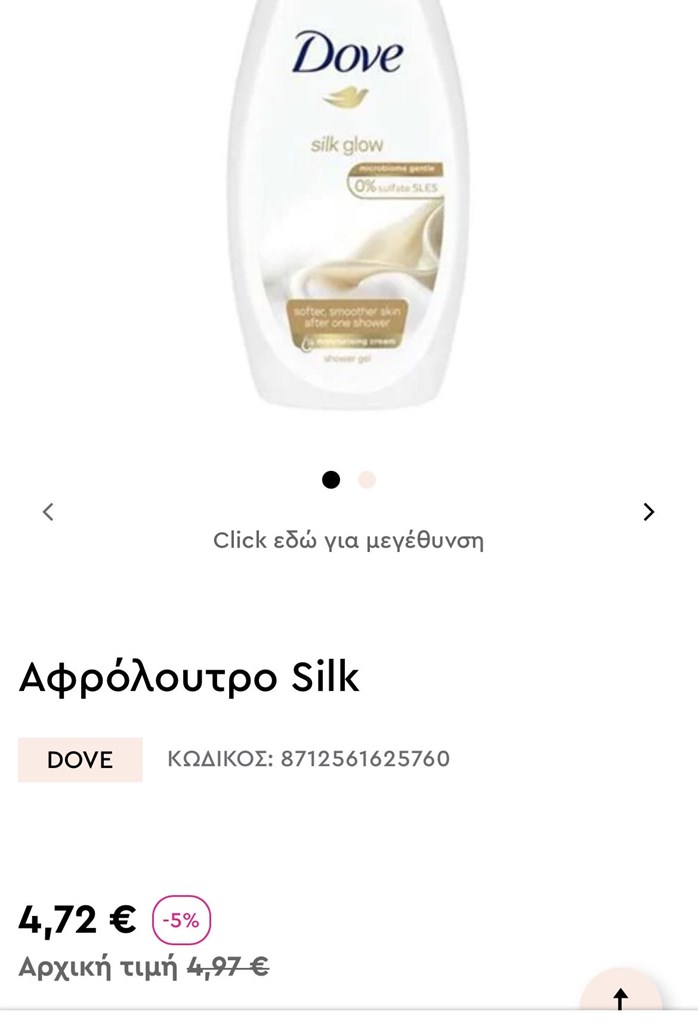Select the second image indicator dot
Screen dimensions: 698x1024
[367, 480]
